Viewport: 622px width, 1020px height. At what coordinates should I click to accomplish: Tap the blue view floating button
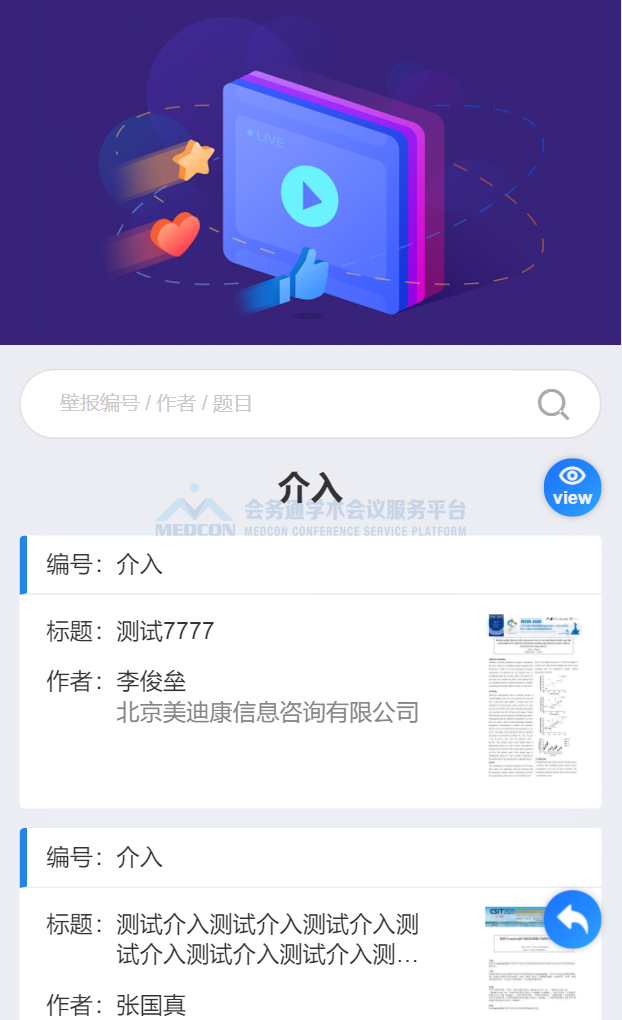572,487
